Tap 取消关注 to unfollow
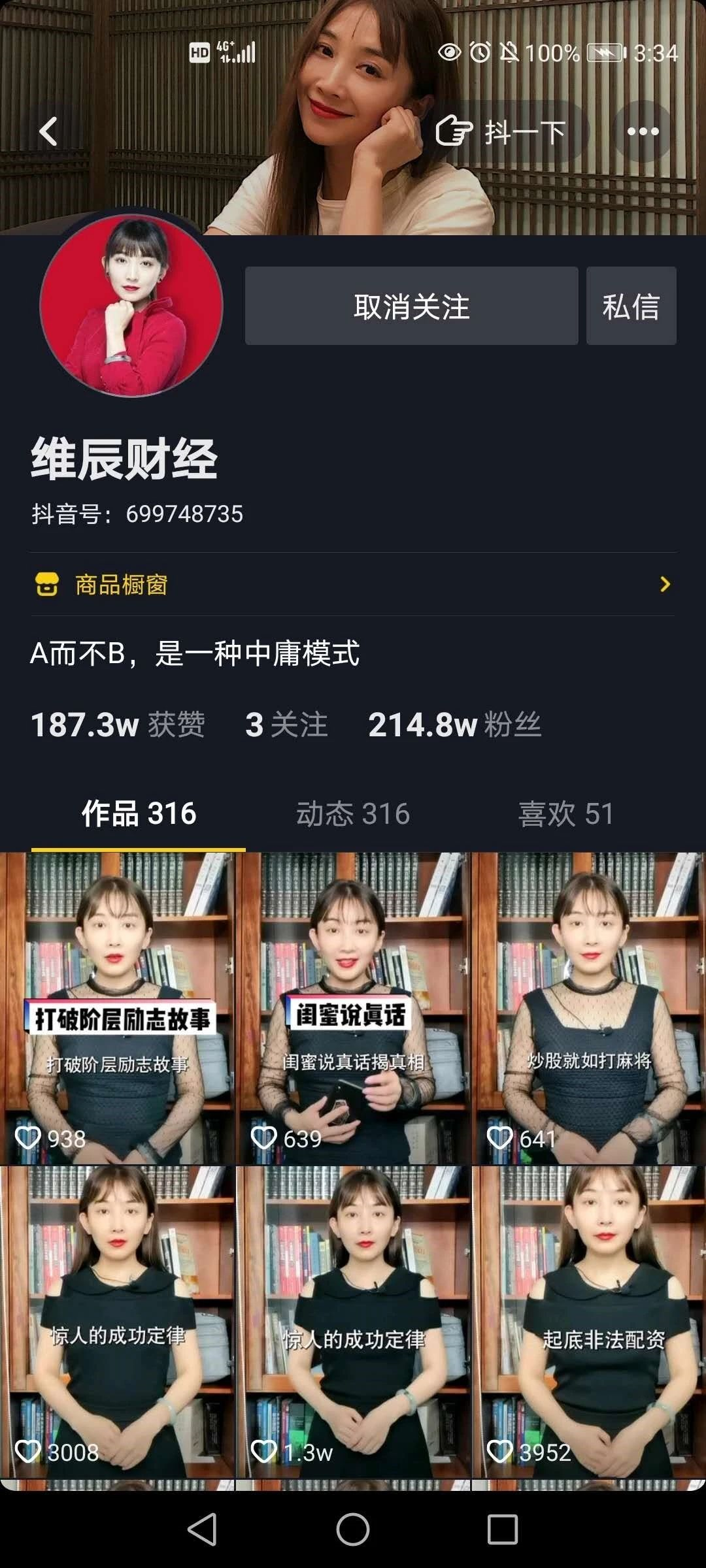The height and width of the screenshot is (1568, 706). point(411,306)
